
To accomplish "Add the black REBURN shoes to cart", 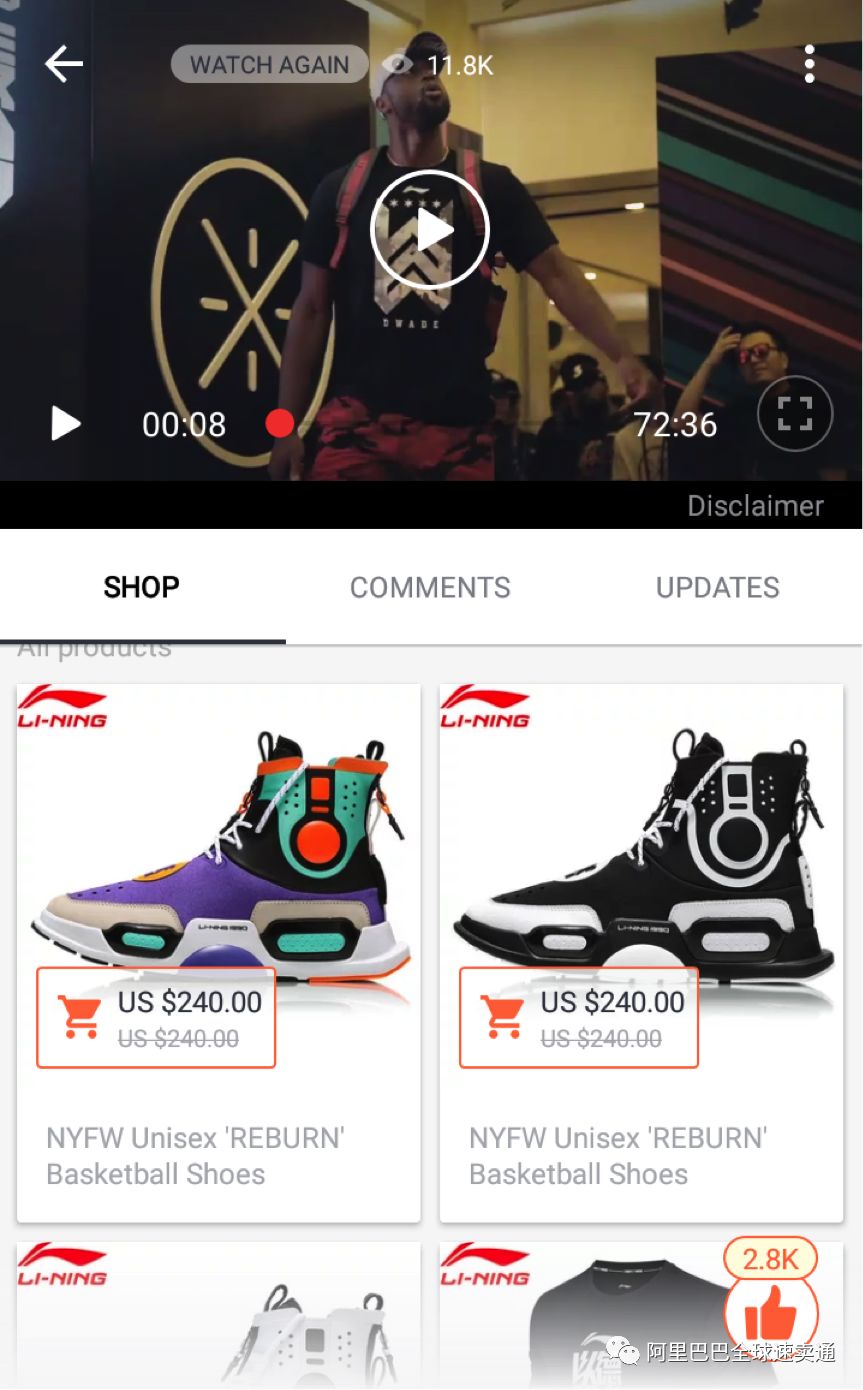I will (x=503, y=1018).
